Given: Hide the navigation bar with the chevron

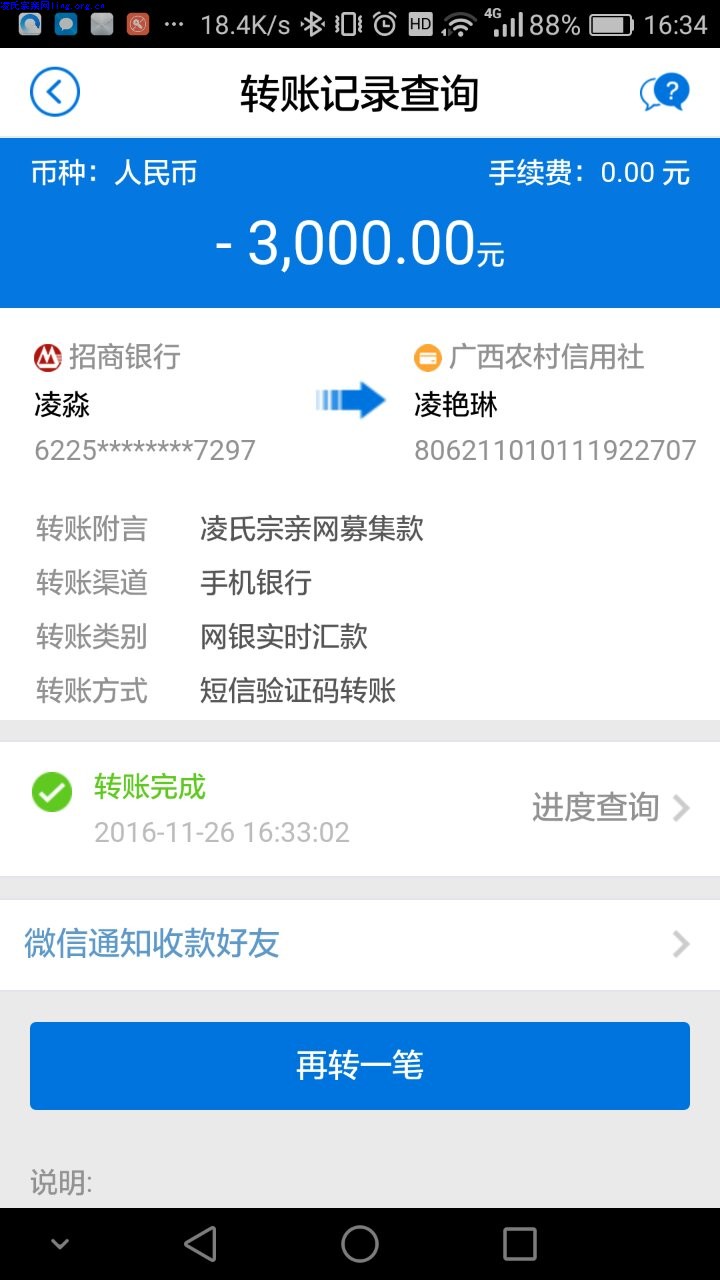Looking at the screenshot, I should (60, 1244).
